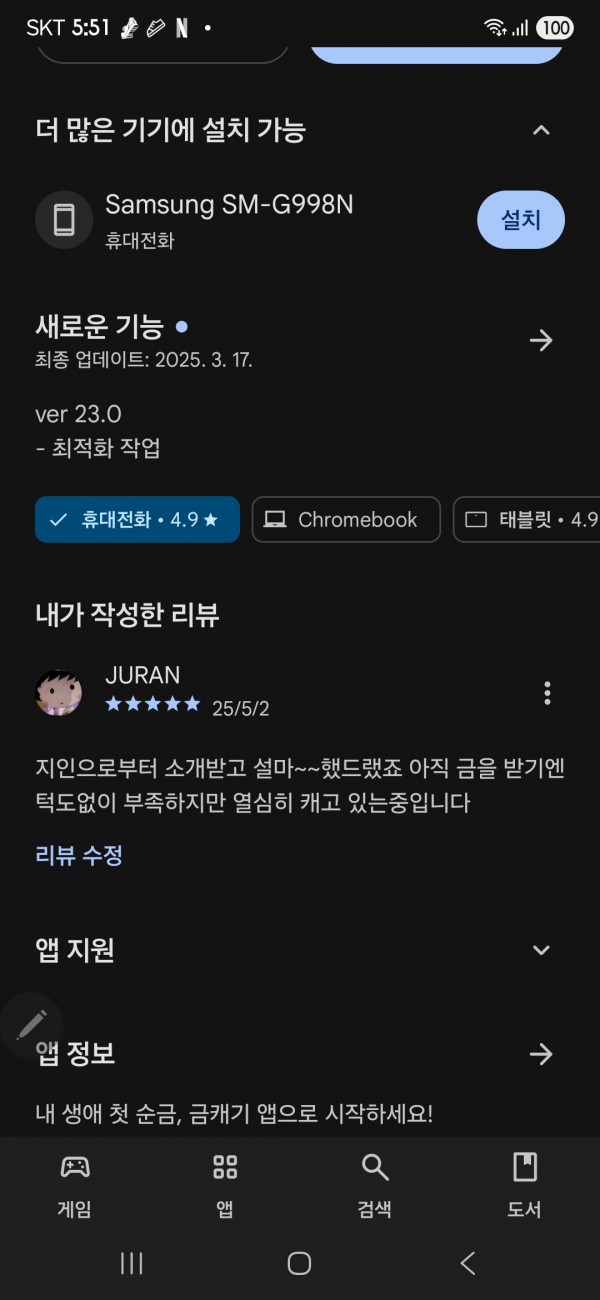
Task: Tap the floating pencil edit icon
Action: tap(31, 1024)
